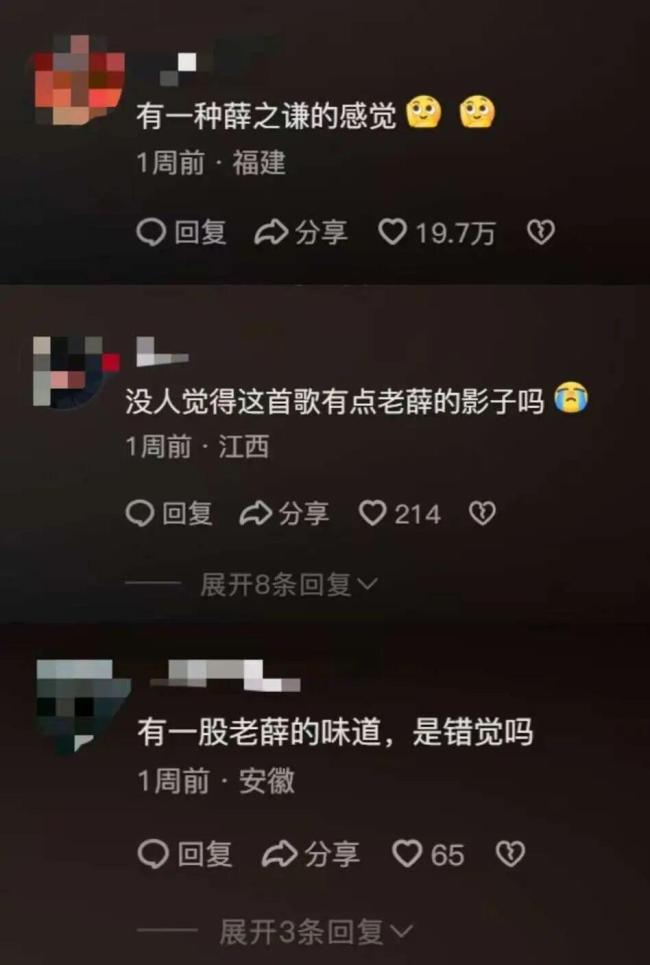Dislike the 薛之谦的感觉 comment
This screenshot has height=965, width=650.
pyautogui.click(x=540, y=233)
